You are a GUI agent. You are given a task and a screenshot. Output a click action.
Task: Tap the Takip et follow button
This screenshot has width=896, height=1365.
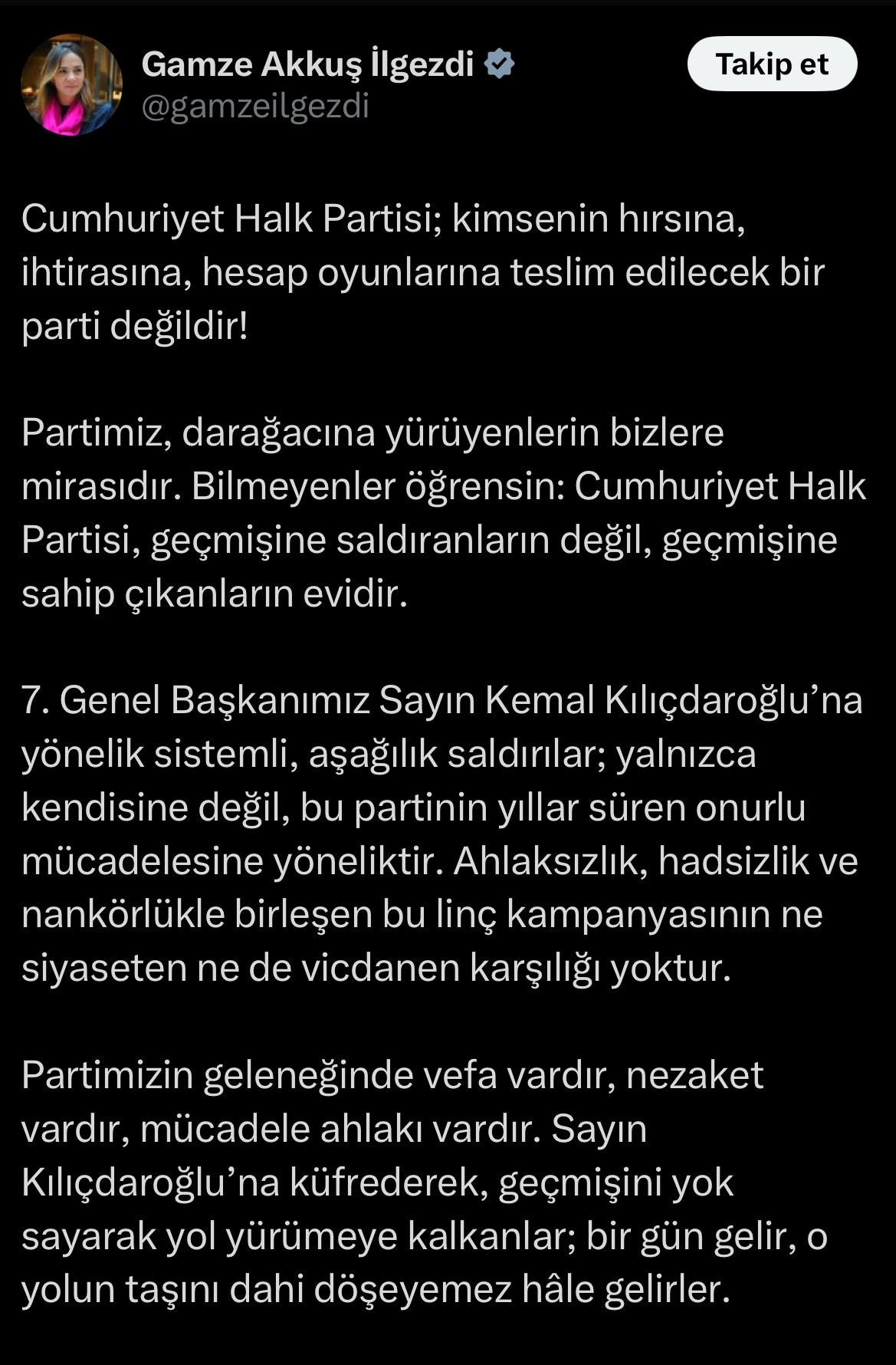click(x=772, y=64)
